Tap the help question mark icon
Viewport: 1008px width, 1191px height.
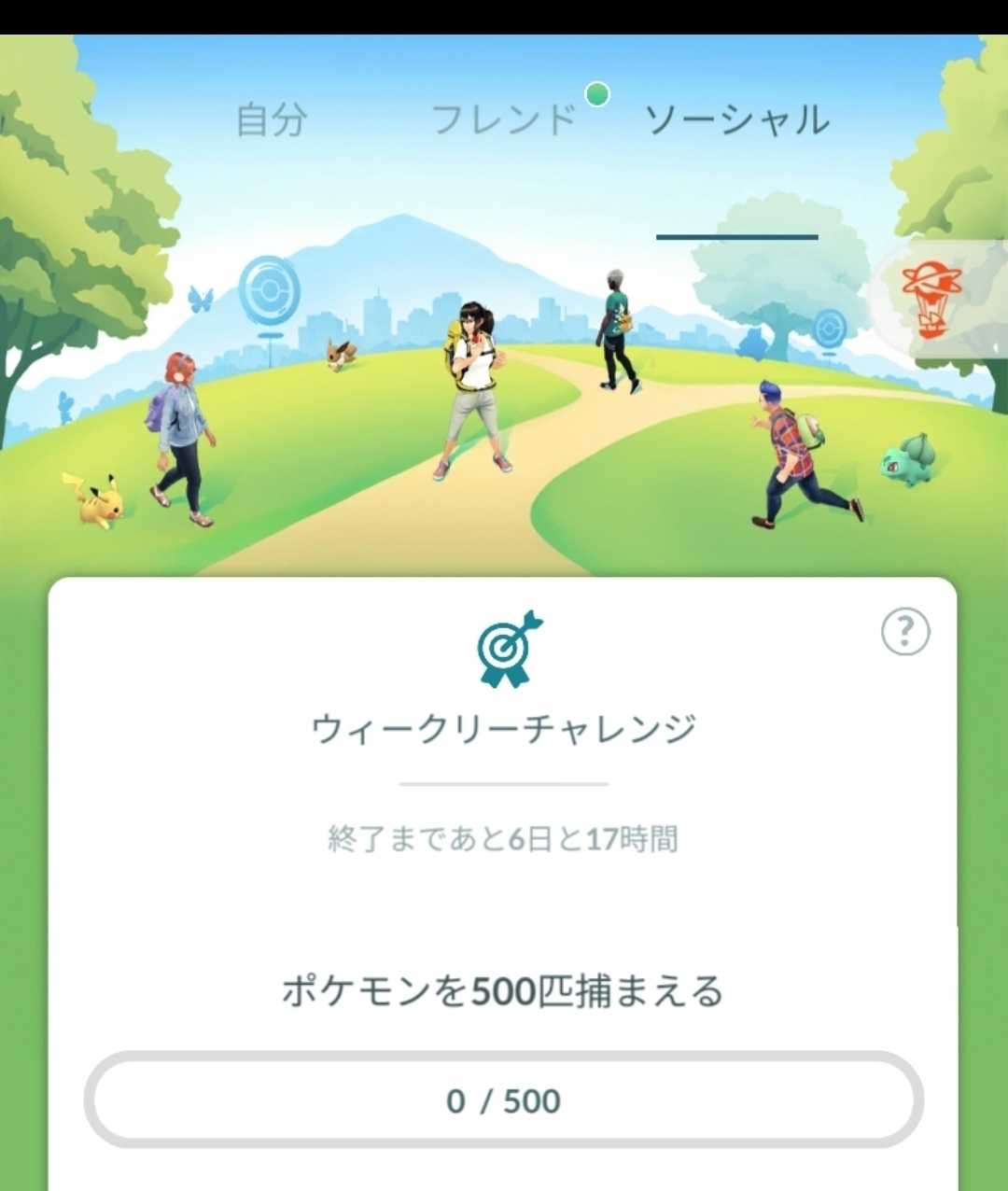click(904, 632)
